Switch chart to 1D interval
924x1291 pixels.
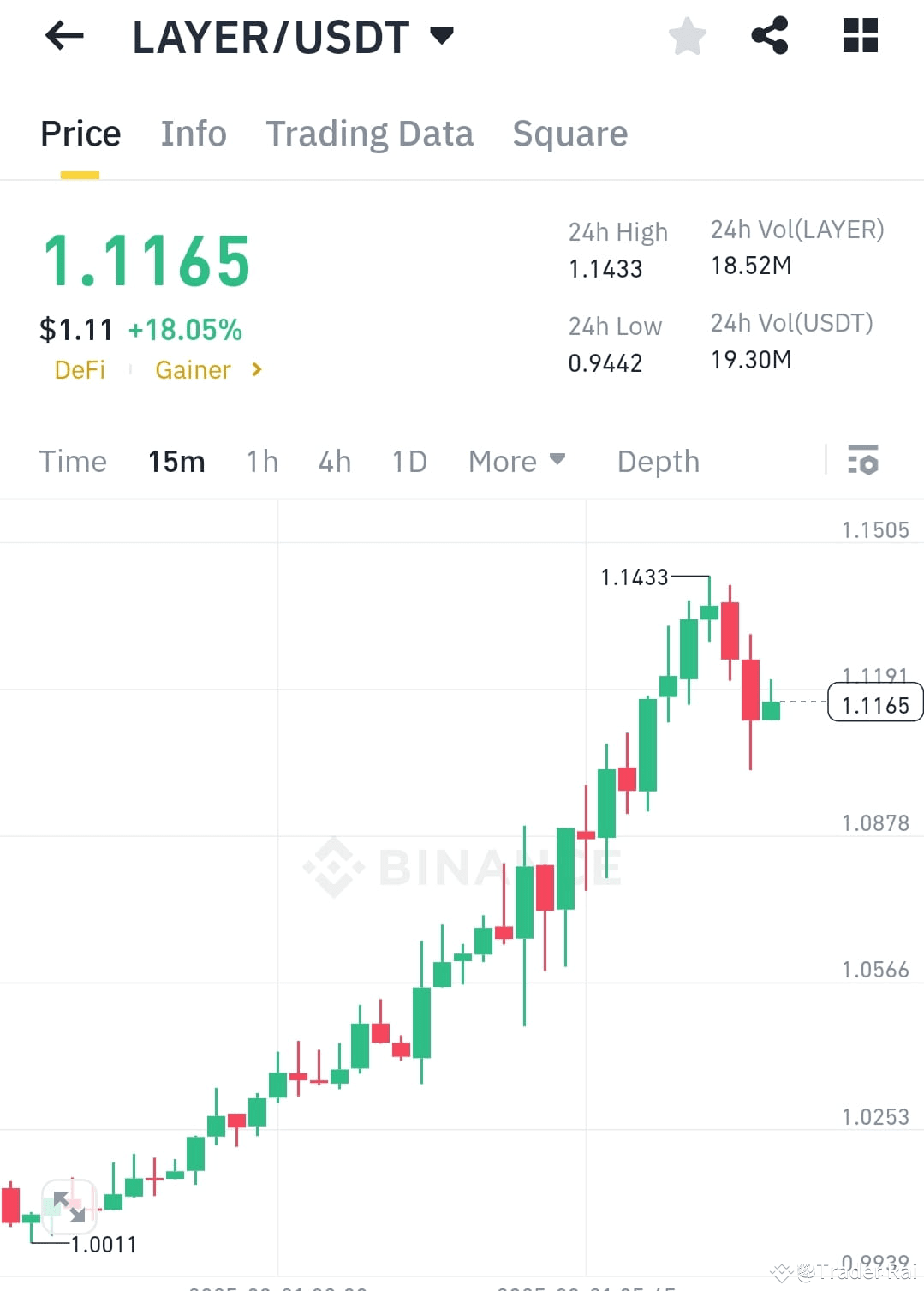tap(408, 461)
